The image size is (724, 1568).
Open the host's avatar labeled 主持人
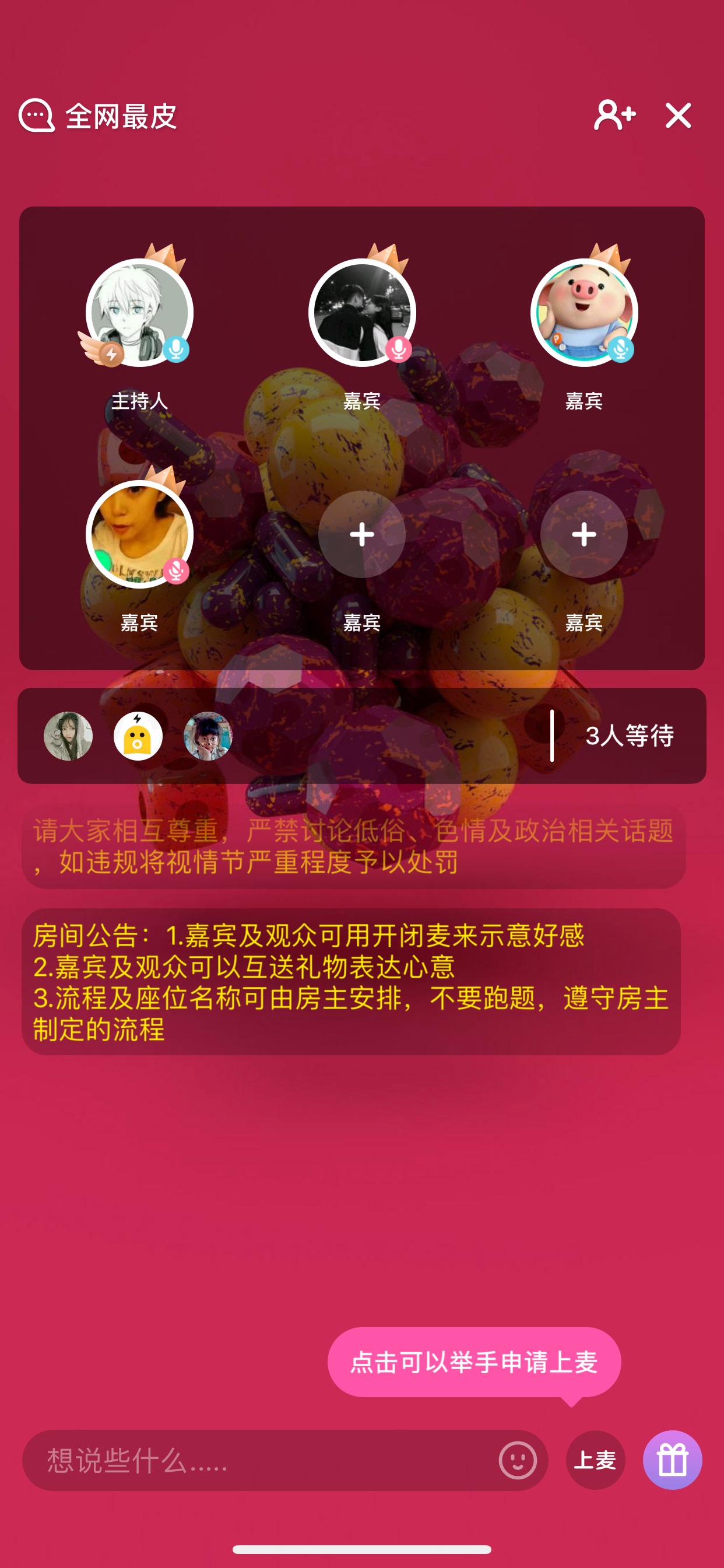[139, 312]
